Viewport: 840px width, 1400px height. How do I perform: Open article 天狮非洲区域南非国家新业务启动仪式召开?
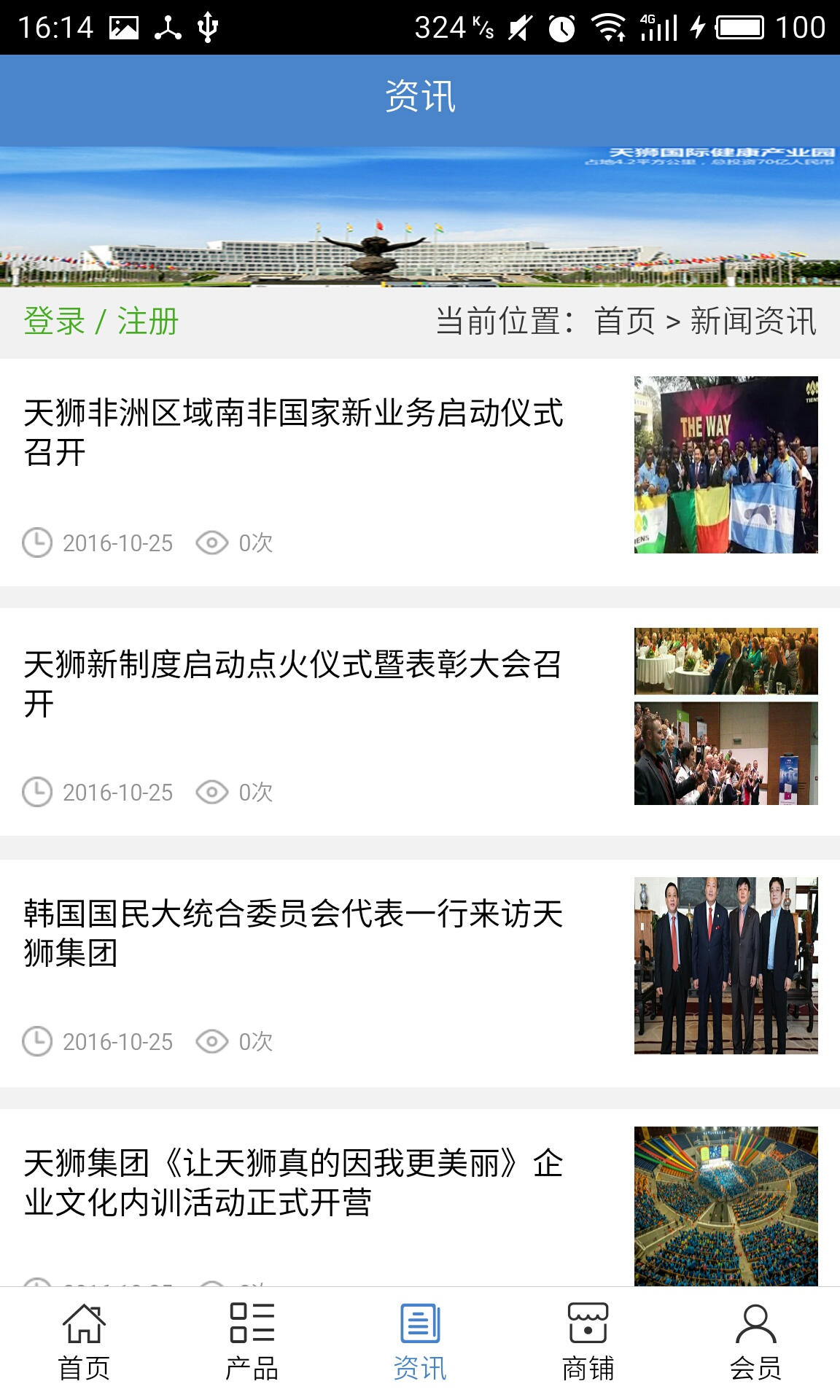(x=293, y=432)
